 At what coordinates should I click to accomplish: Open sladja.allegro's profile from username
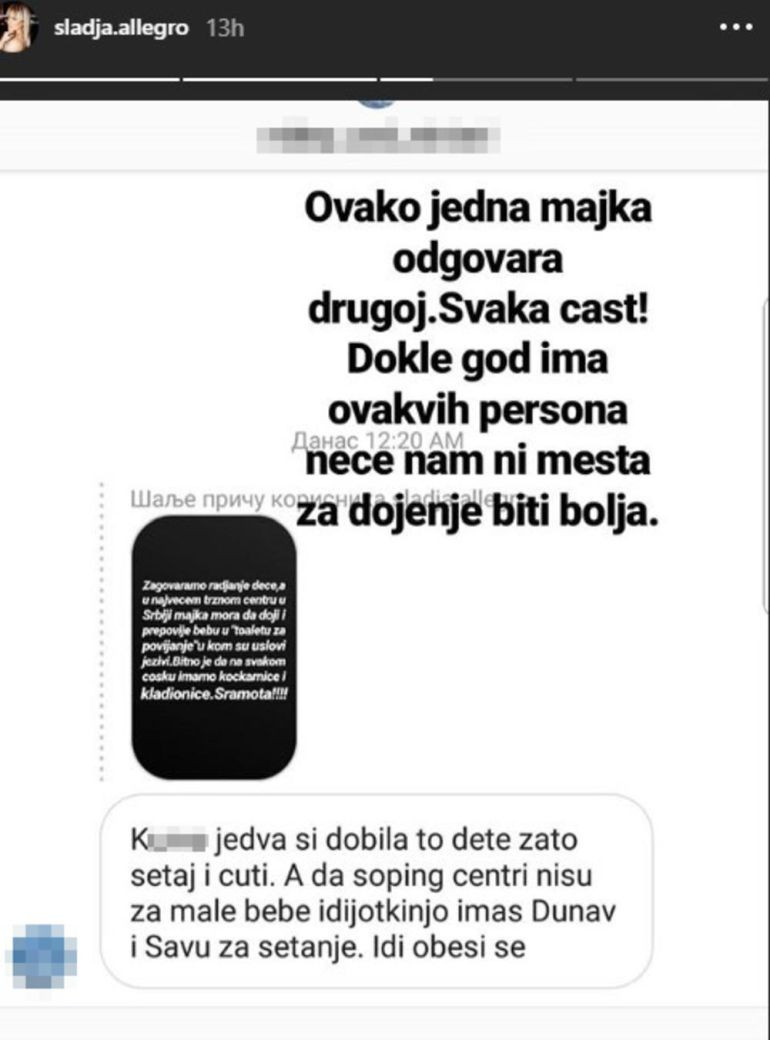coord(120,29)
